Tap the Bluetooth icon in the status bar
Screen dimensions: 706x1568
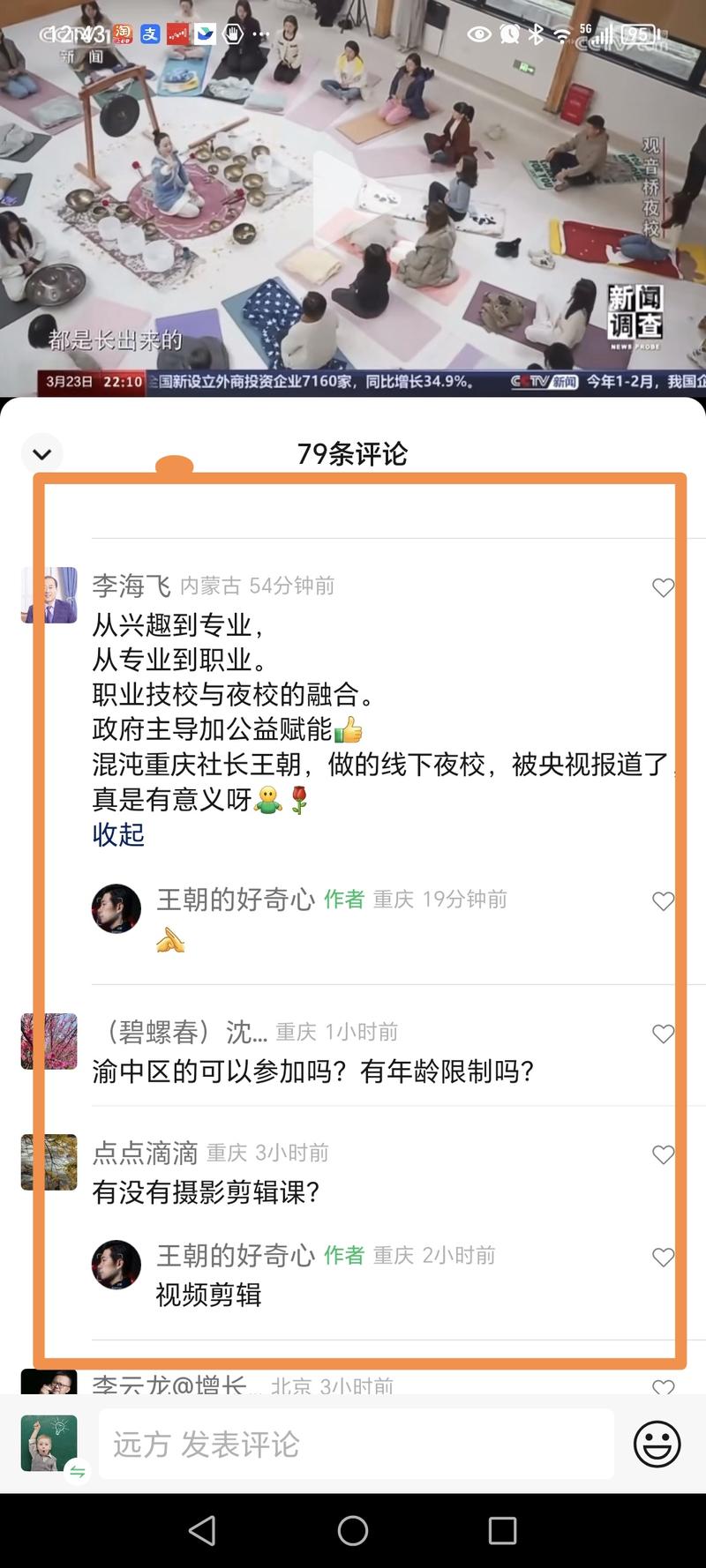[x=536, y=34]
